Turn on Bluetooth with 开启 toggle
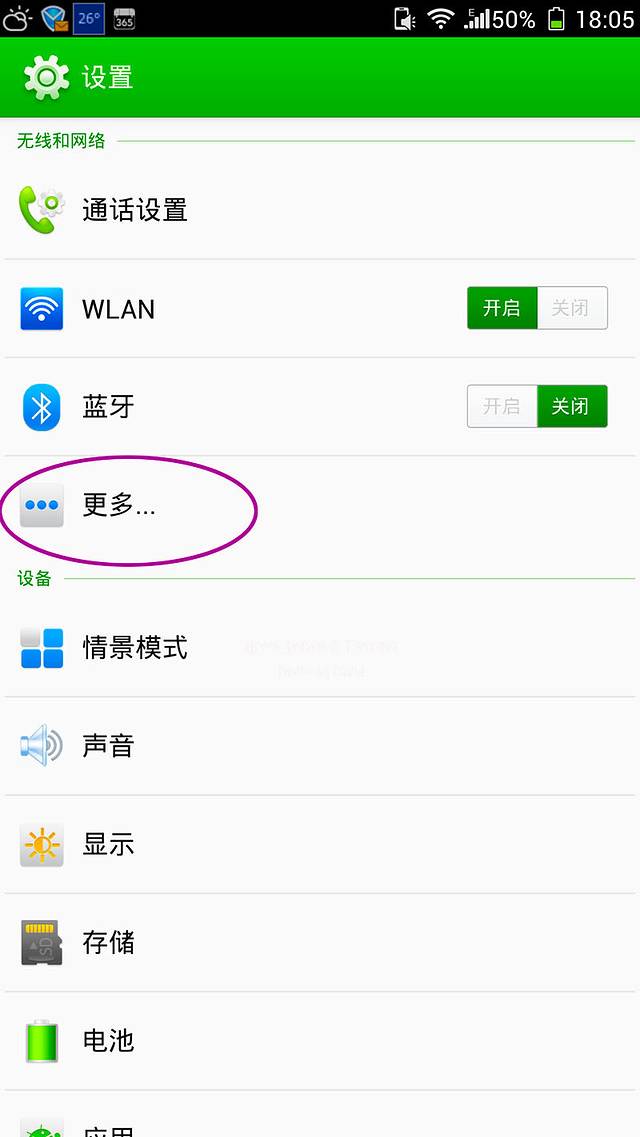640x1137 pixels. coord(502,407)
